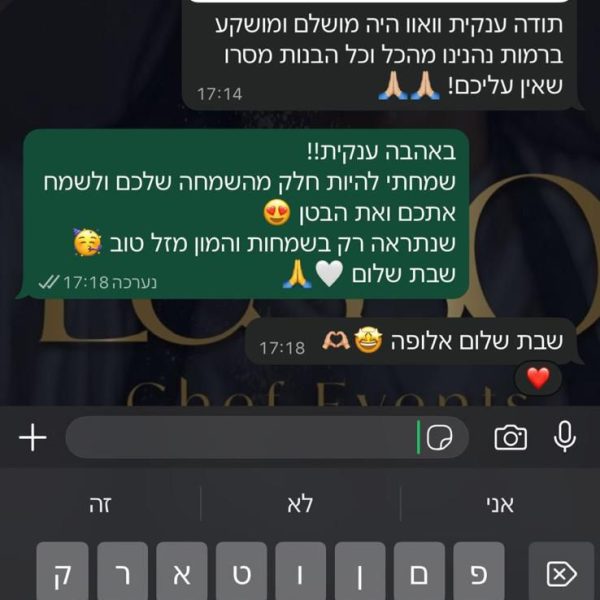
Task: Open the attachment plus menu
Action: (x=33, y=437)
